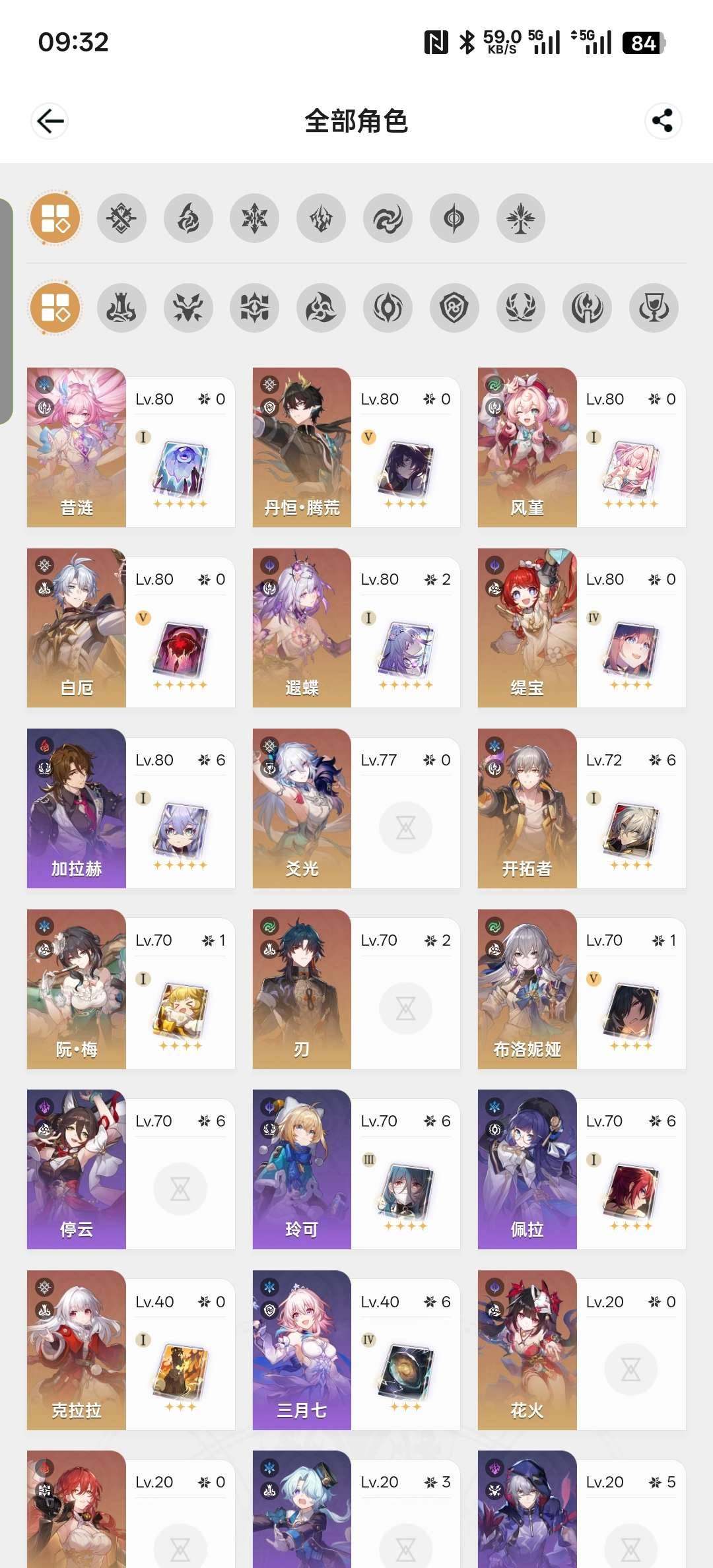Screen dimensions: 713x1568
Task: Open character card 昔涟
Action: [131, 447]
